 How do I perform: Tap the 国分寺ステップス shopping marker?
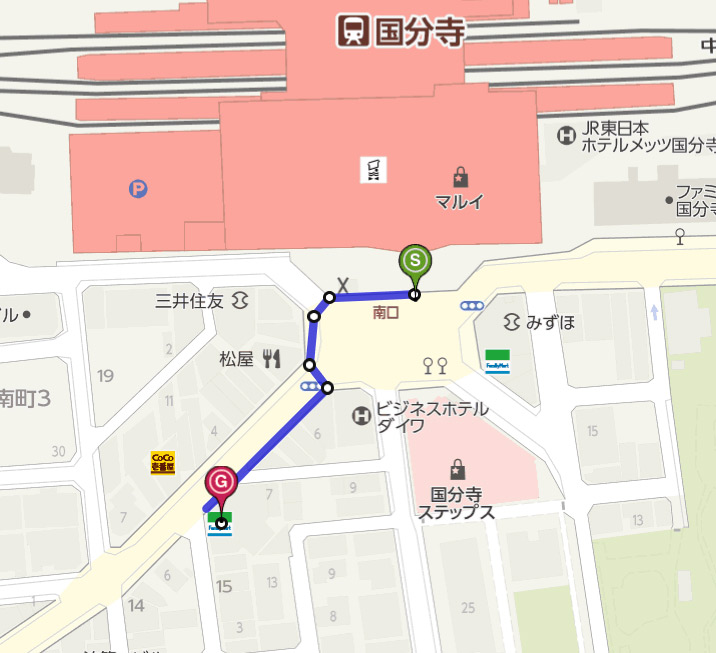tap(457, 470)
